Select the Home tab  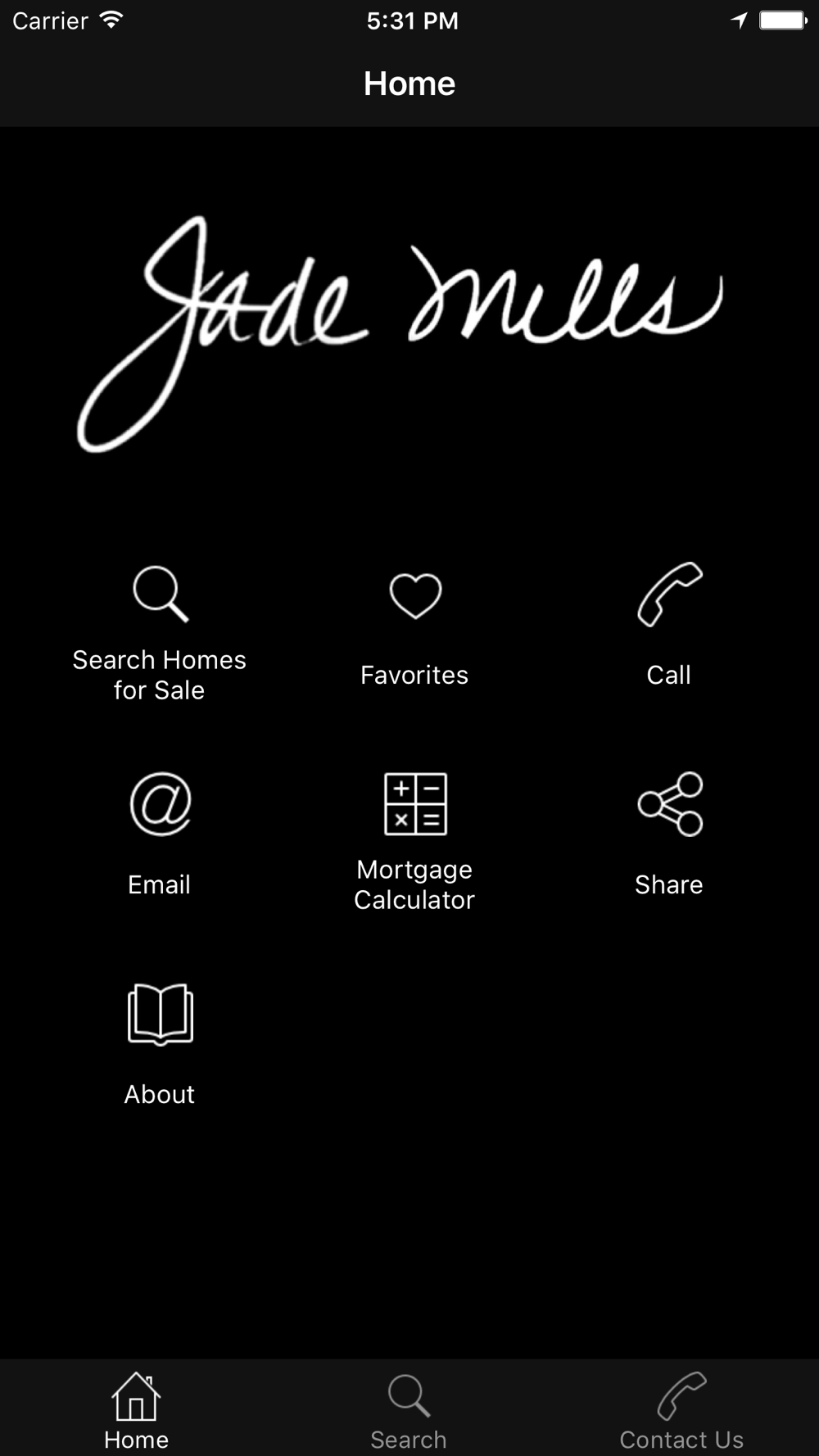136,1410
